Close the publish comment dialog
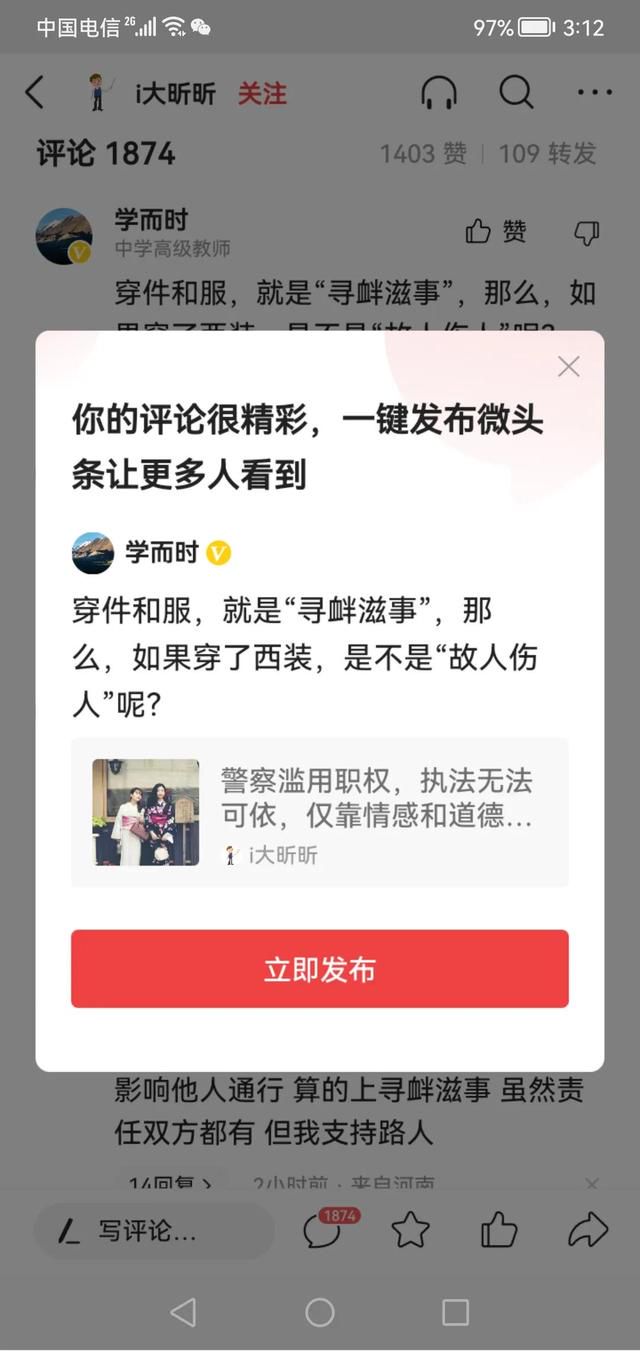This screenshot has height=1351, width=640. pos(568,367)
